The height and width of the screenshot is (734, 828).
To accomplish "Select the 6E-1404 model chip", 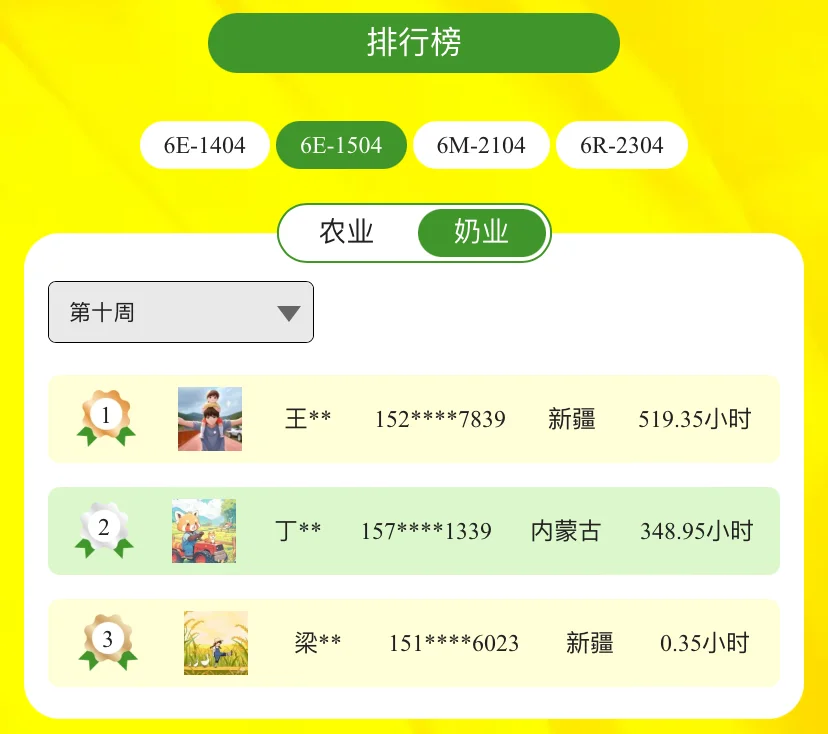I will (205, 145).
